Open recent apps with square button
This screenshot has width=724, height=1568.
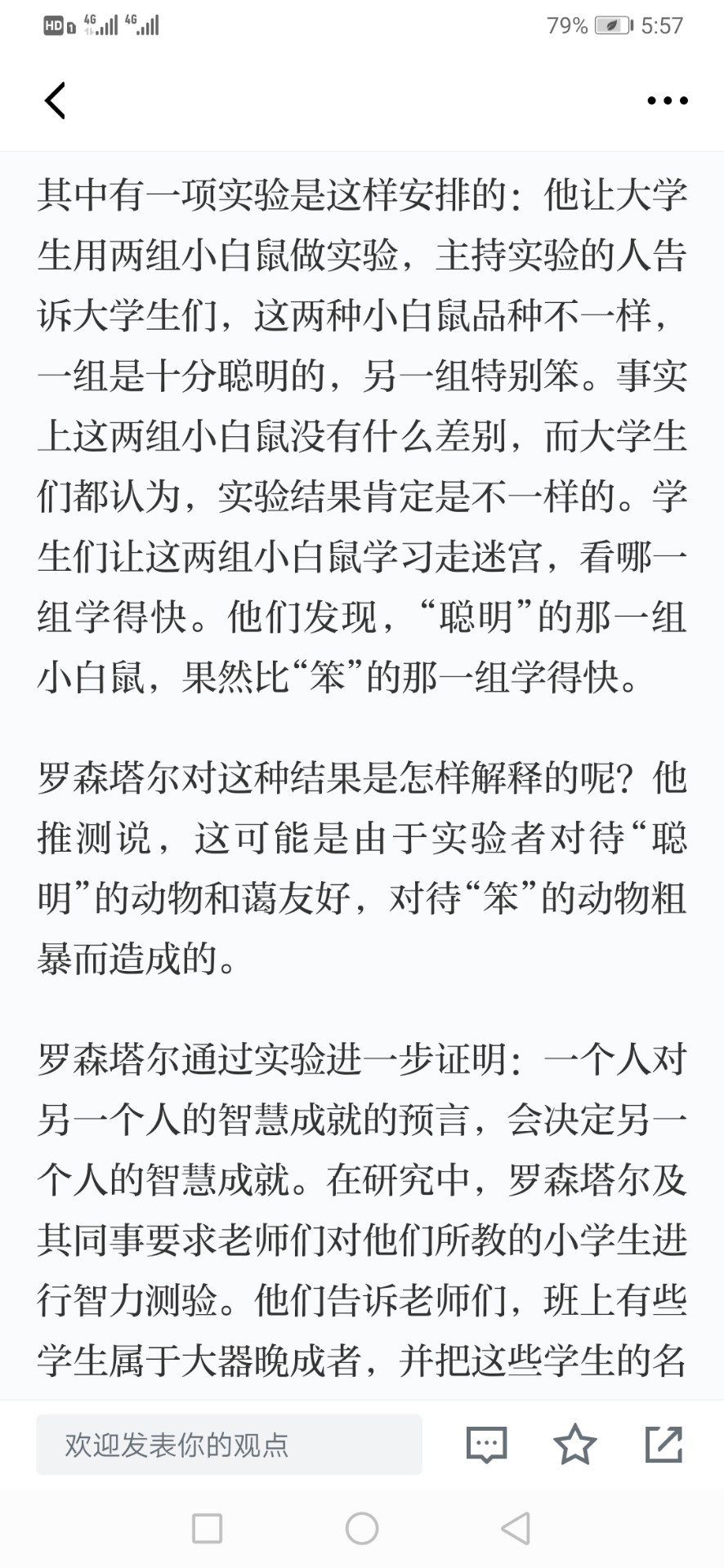pyautogui.click(x=207, y=1528)
